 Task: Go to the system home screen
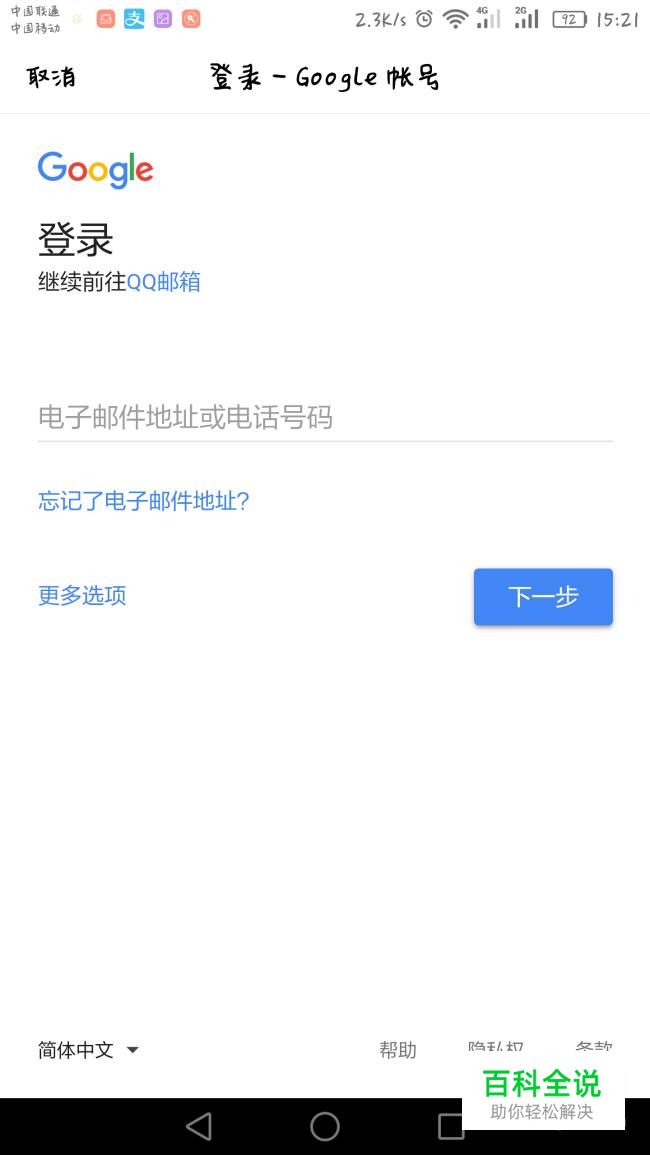tap(325, 1127)
